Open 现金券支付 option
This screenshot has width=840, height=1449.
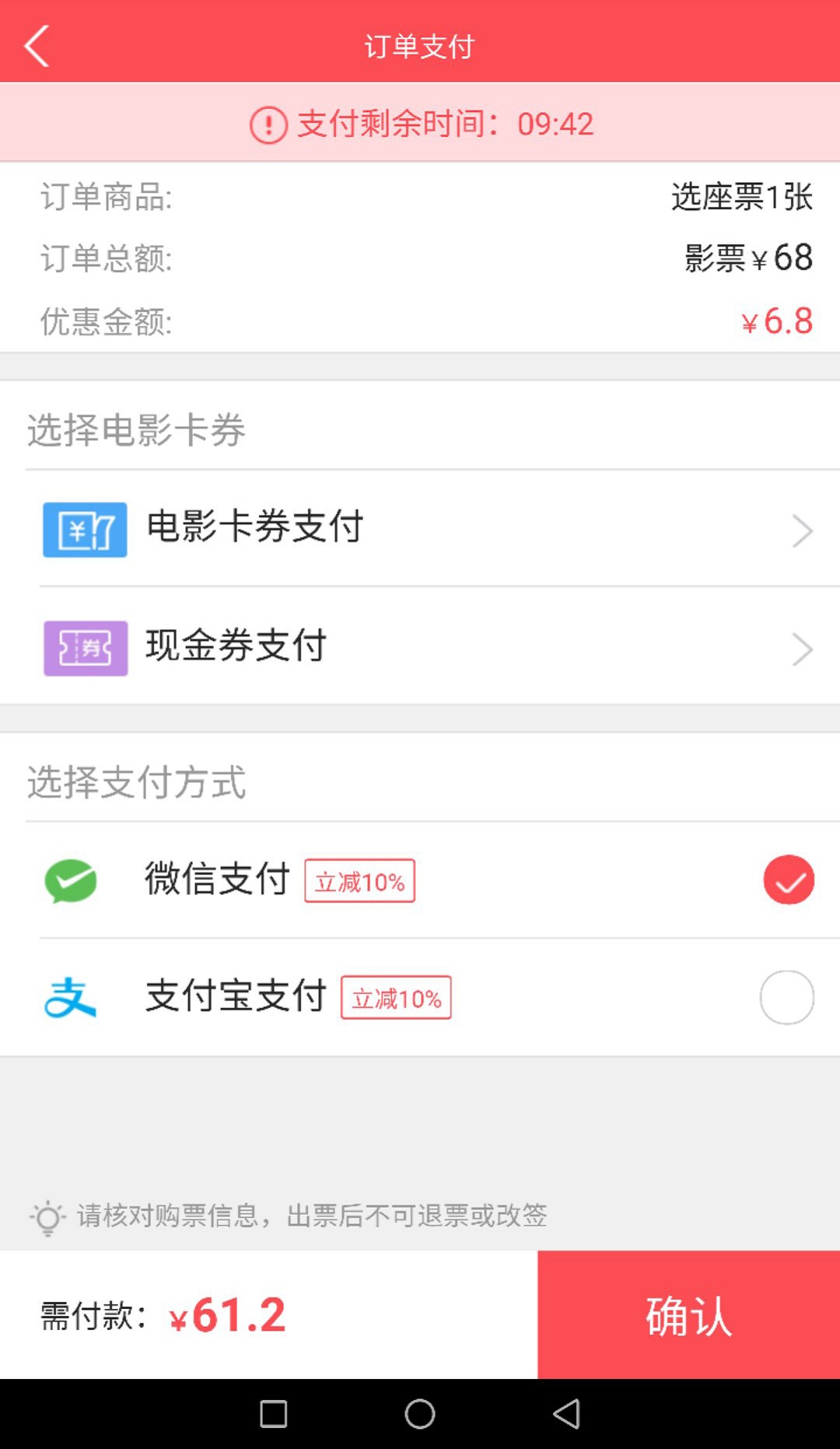[420, 647]
